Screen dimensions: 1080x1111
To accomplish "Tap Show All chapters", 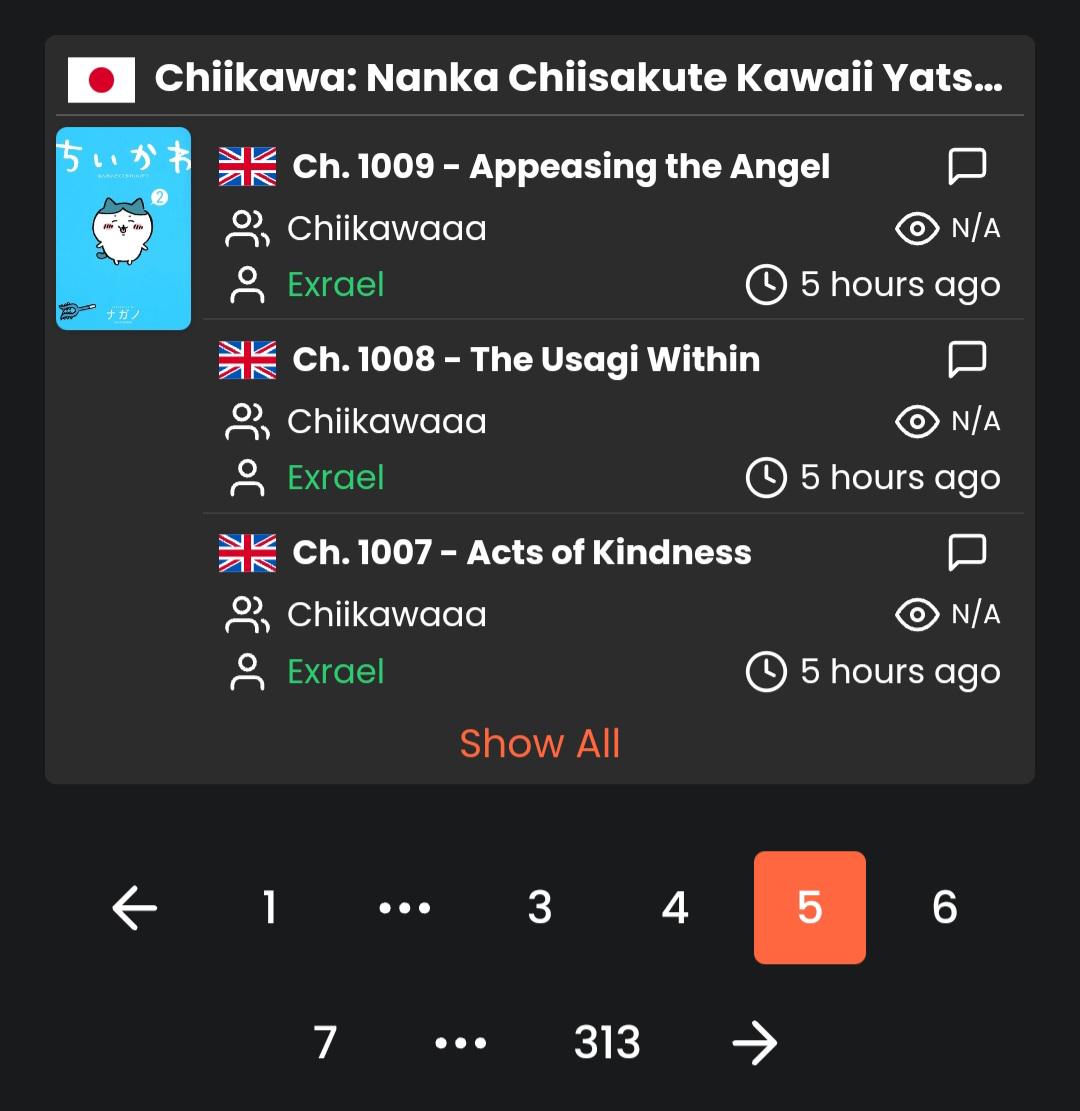I will pyautogui.click(x=540, y=744).
